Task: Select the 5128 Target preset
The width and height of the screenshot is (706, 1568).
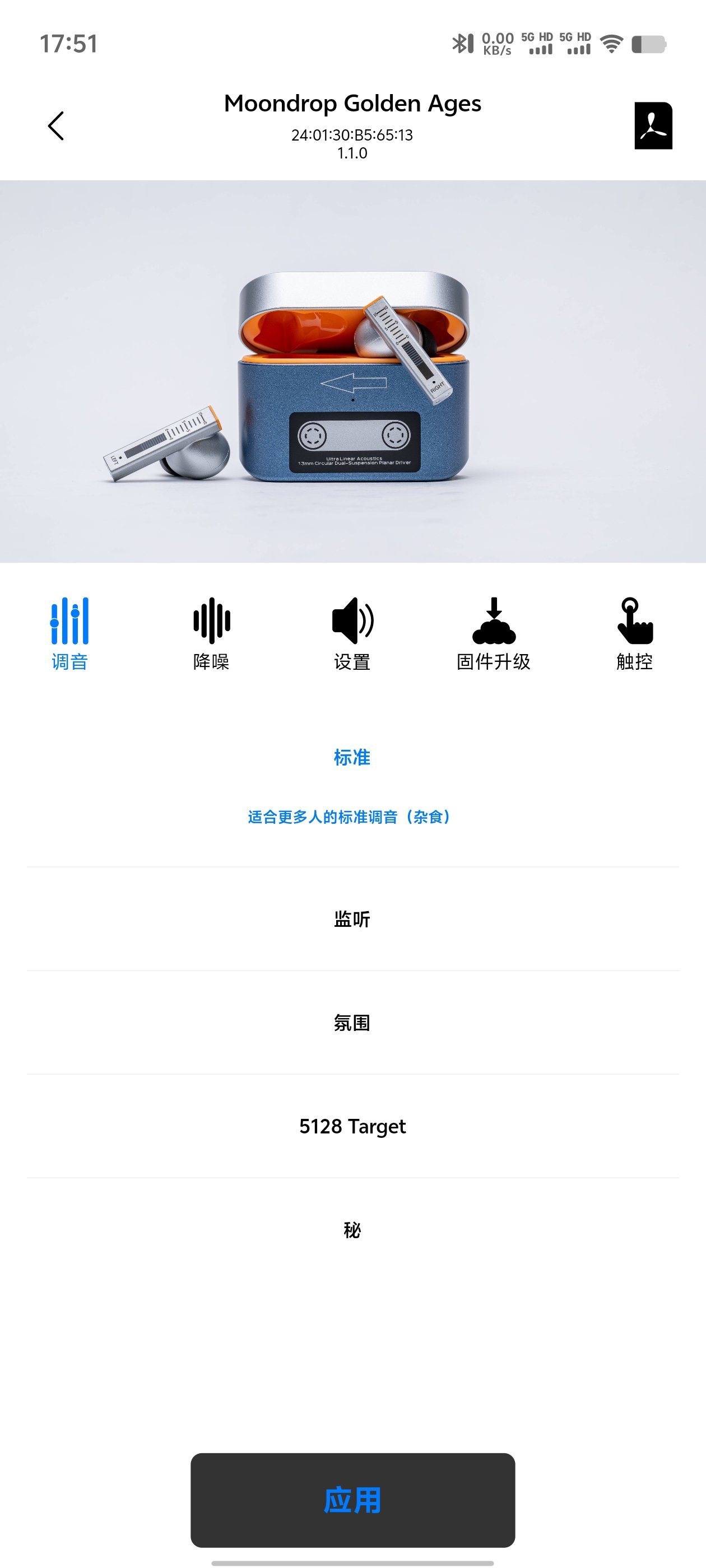Action: pos(352,1126)
